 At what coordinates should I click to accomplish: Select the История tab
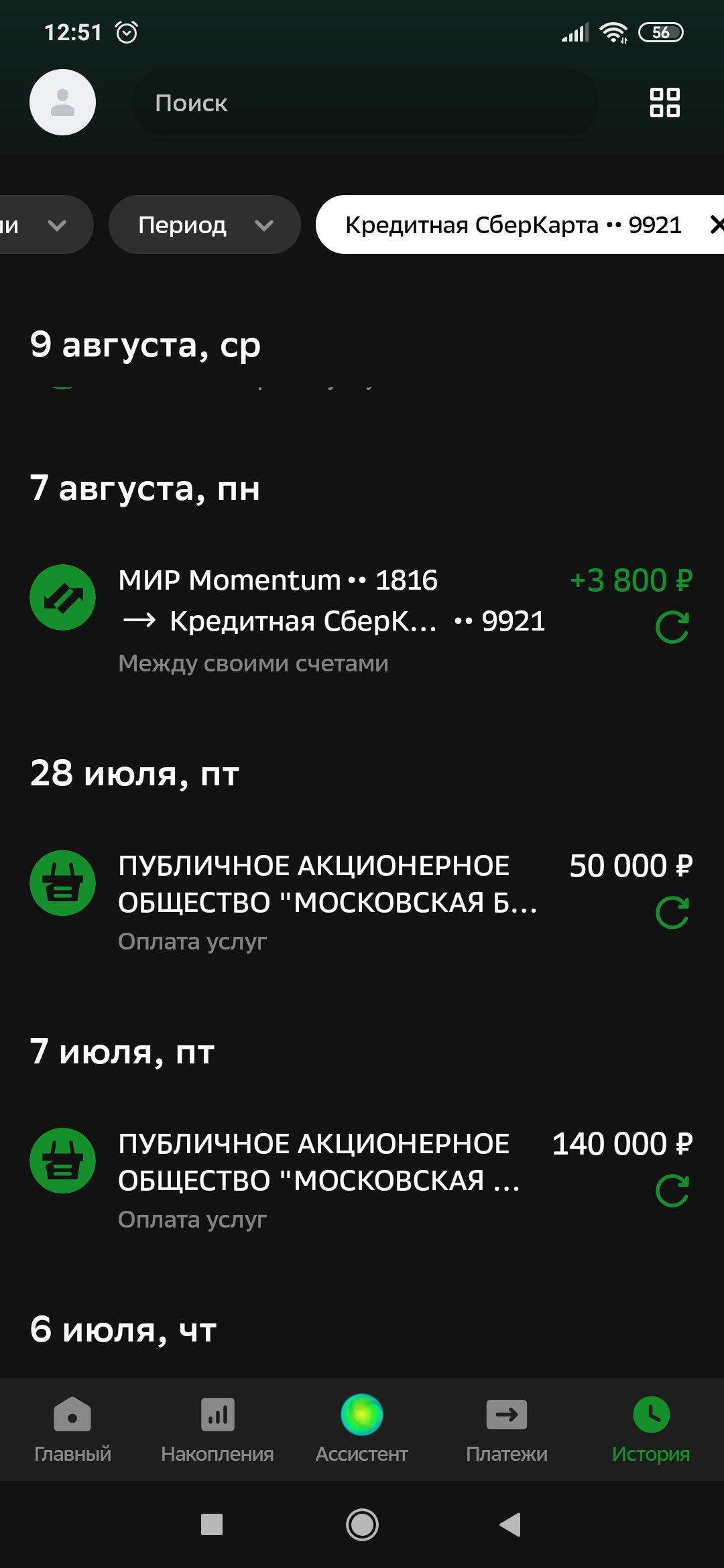(651, 1429)
